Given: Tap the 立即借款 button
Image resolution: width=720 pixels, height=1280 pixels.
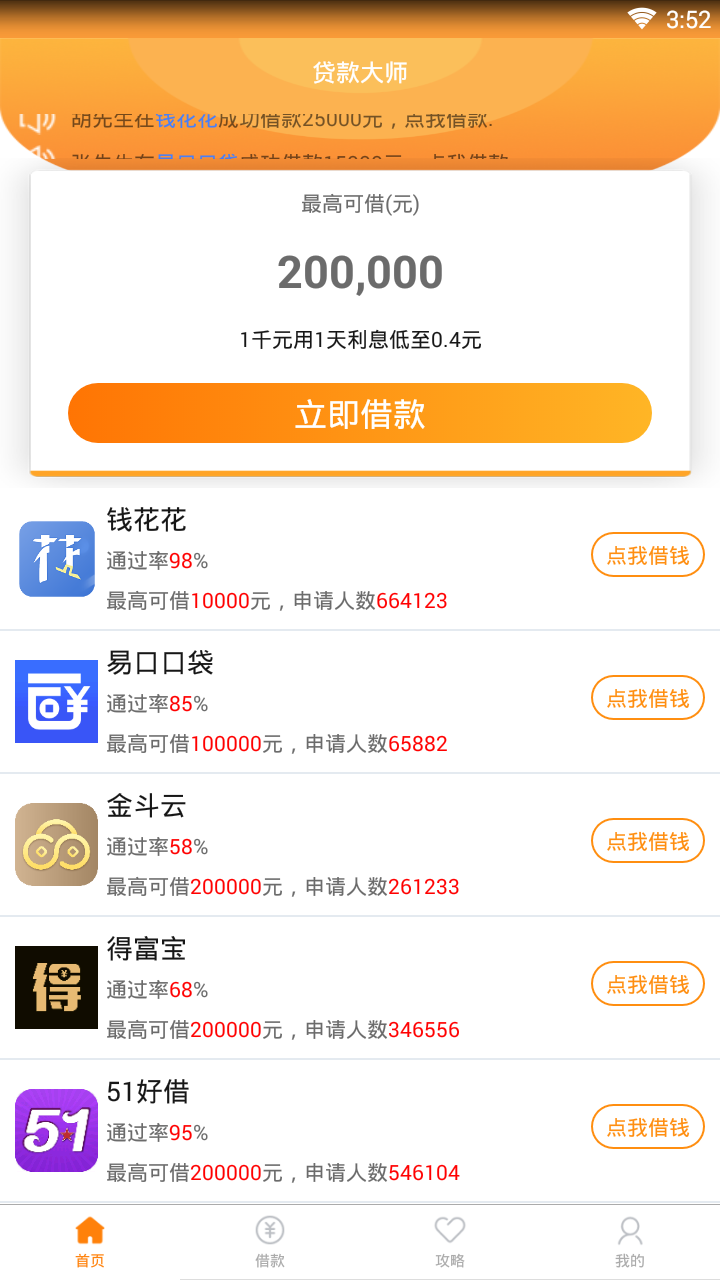Looking at the screenshot, I should click(x=360, y=413).
